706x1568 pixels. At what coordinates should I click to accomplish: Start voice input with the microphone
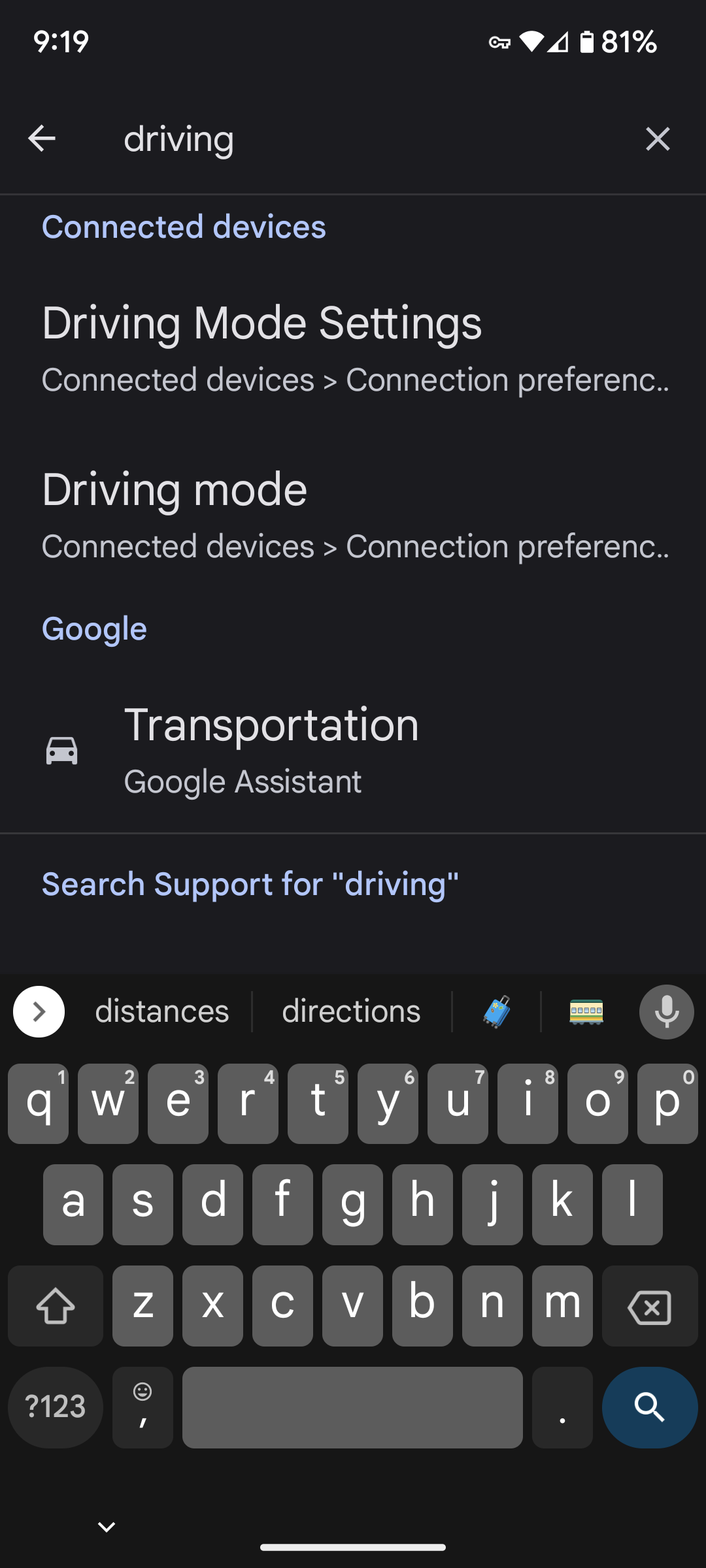coord(666,1011)
